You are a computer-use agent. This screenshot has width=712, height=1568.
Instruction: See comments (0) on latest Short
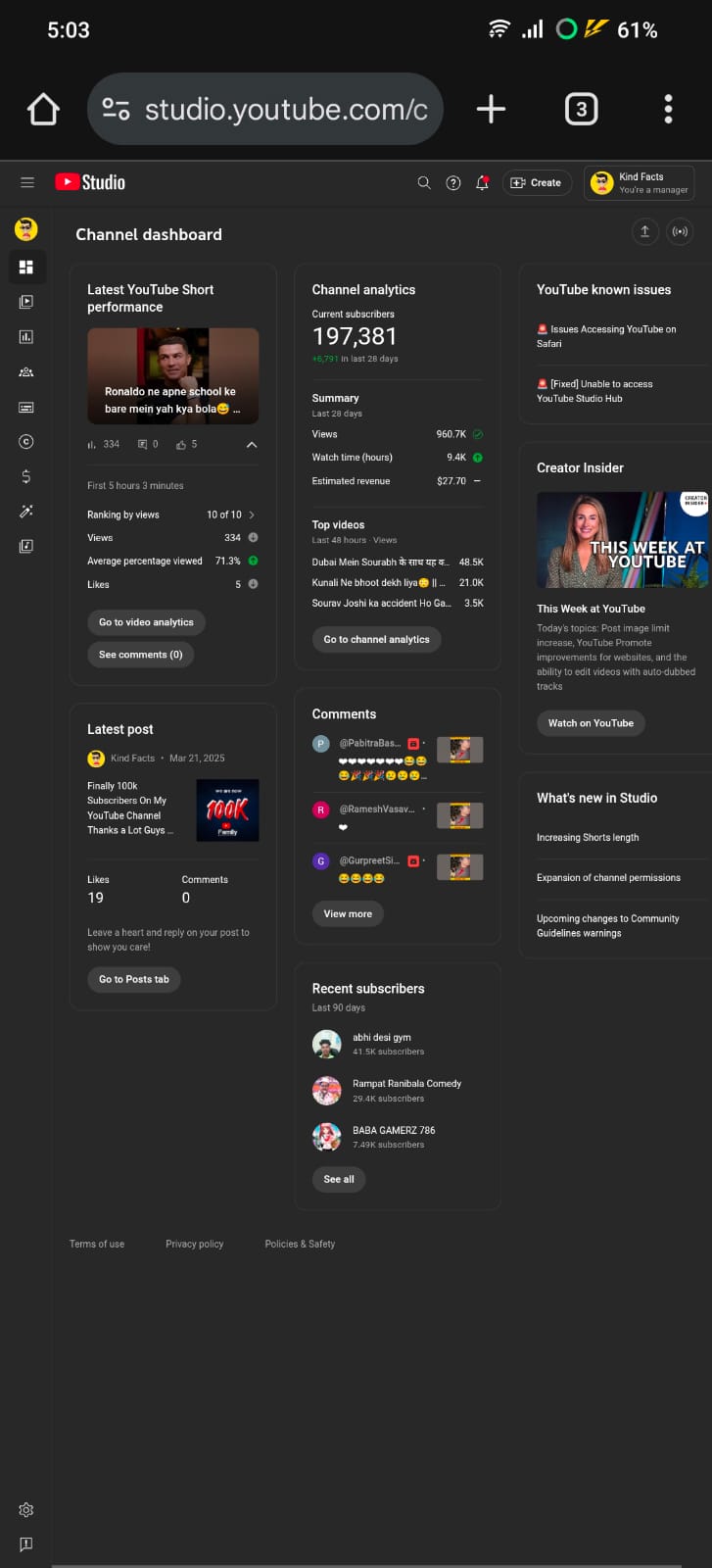point(140,655)
